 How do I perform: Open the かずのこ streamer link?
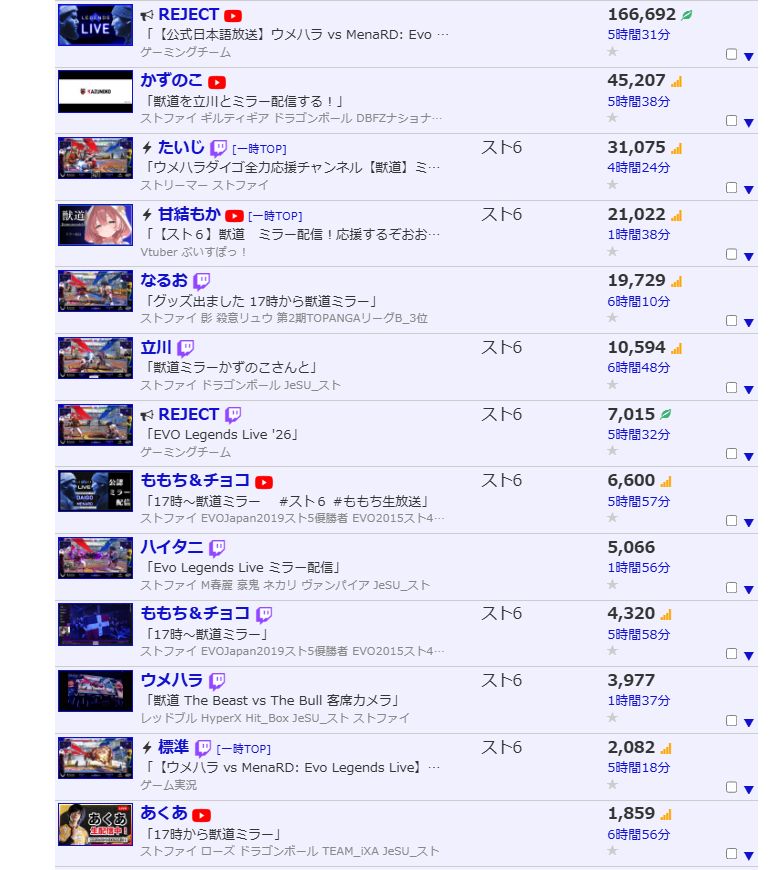coord(171,81)
